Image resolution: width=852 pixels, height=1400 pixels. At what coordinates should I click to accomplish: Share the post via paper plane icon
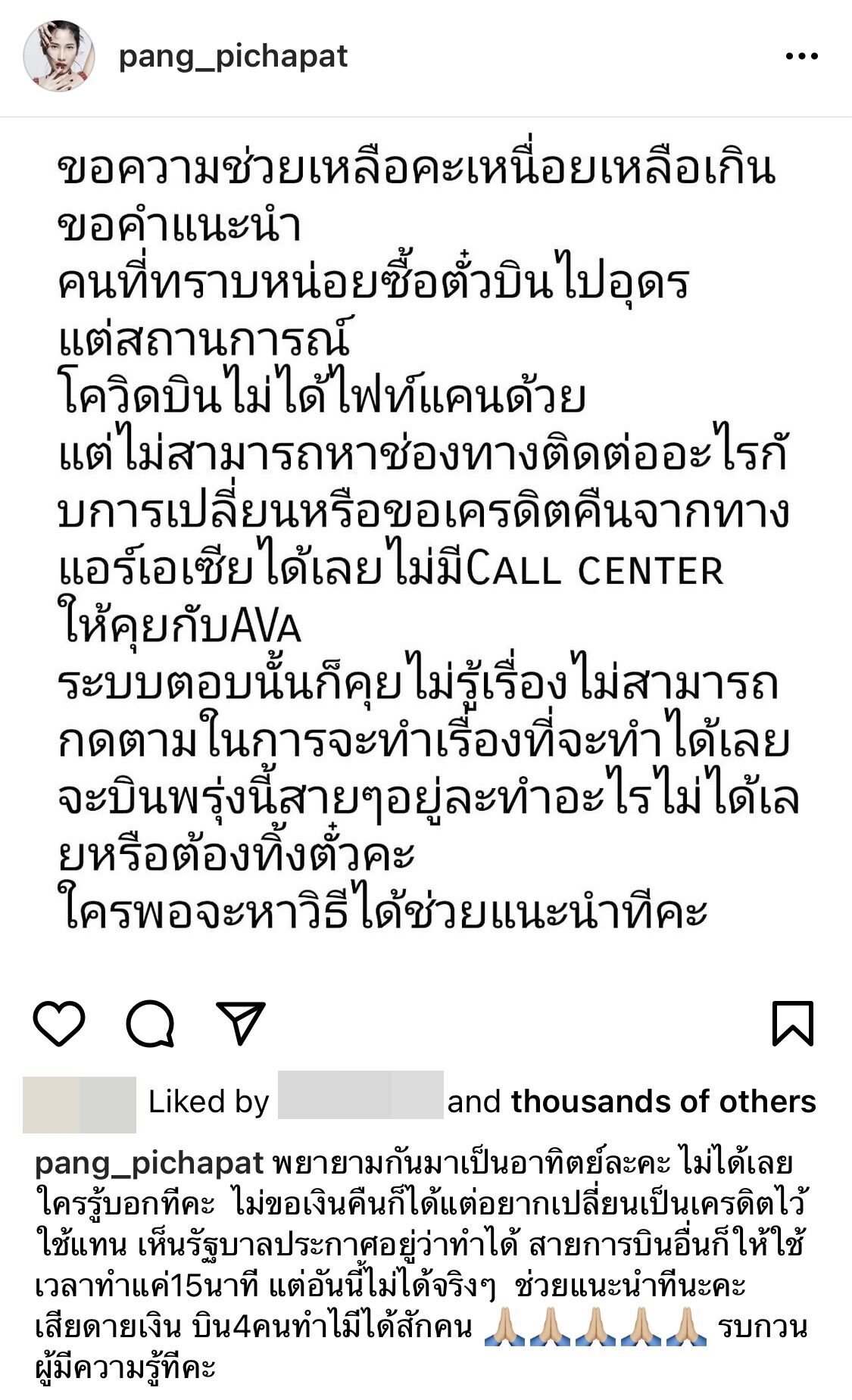point(241,1024)
